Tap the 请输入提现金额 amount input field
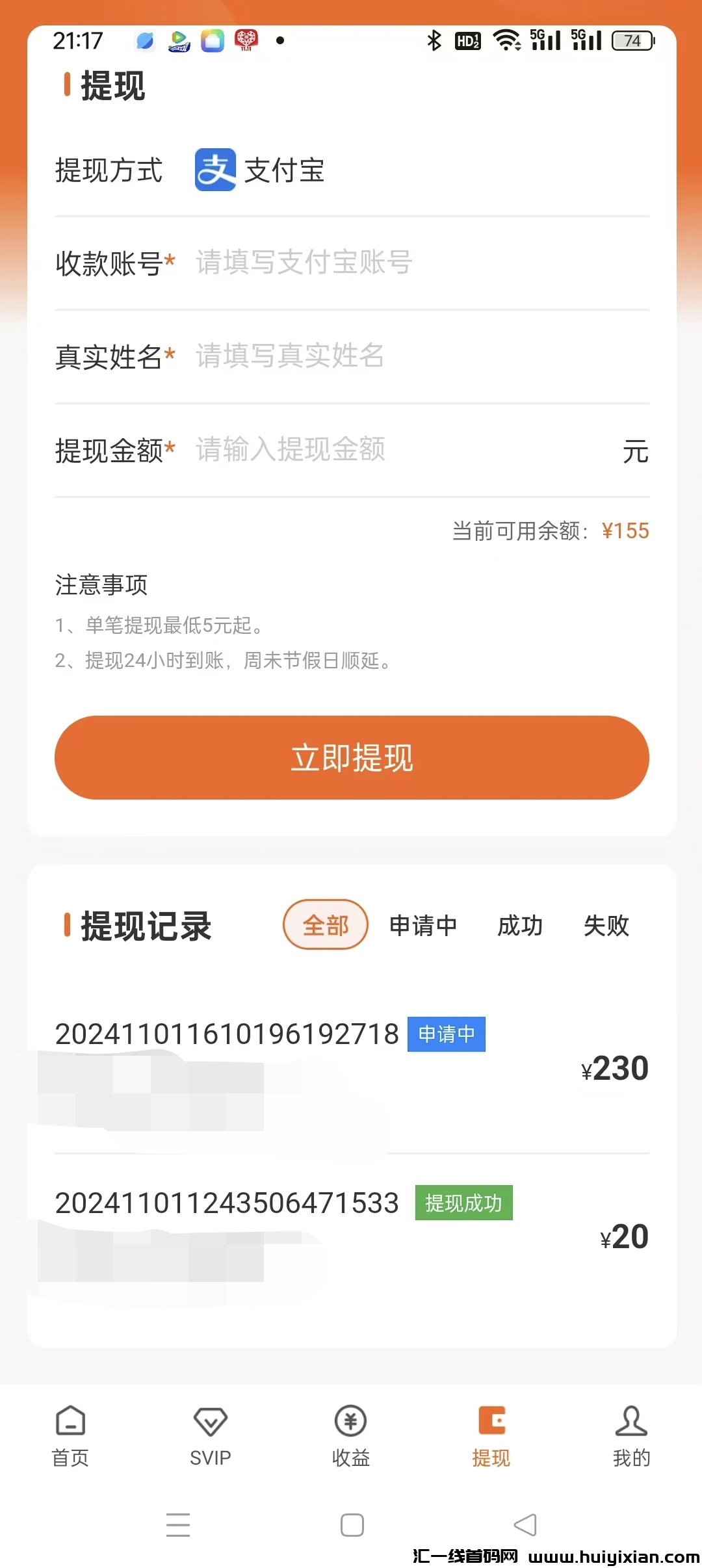 click(289, 450)
